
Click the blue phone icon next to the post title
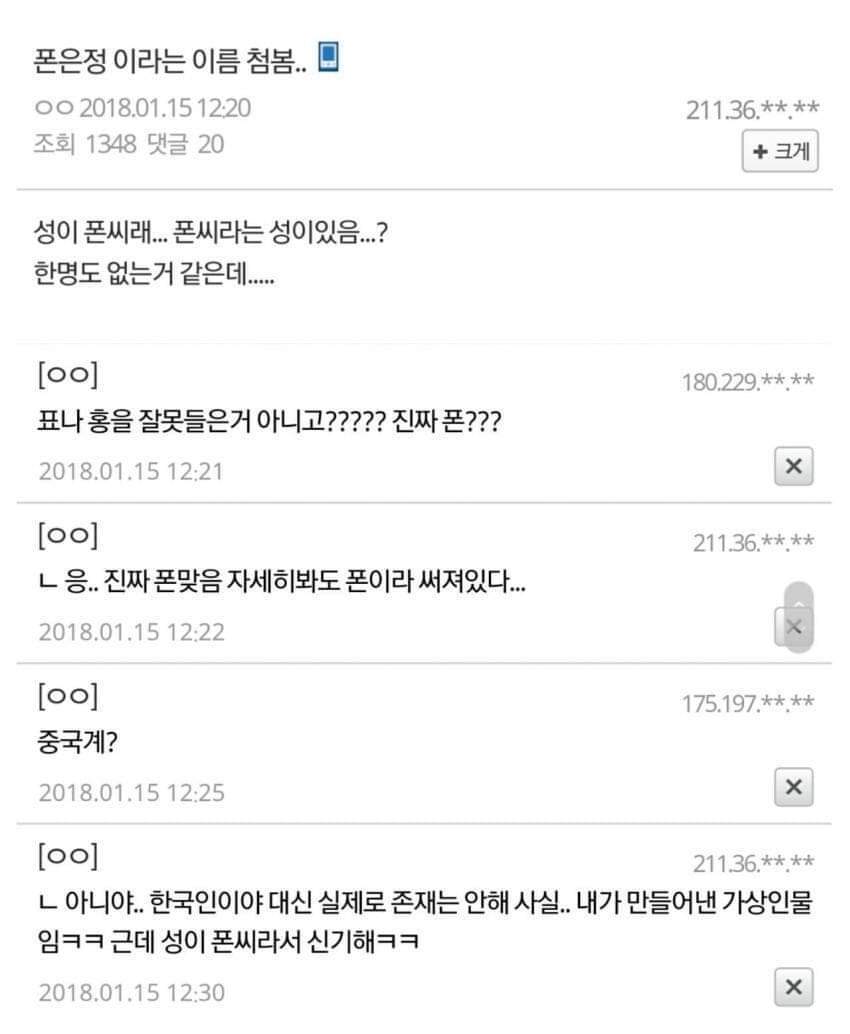331,58
